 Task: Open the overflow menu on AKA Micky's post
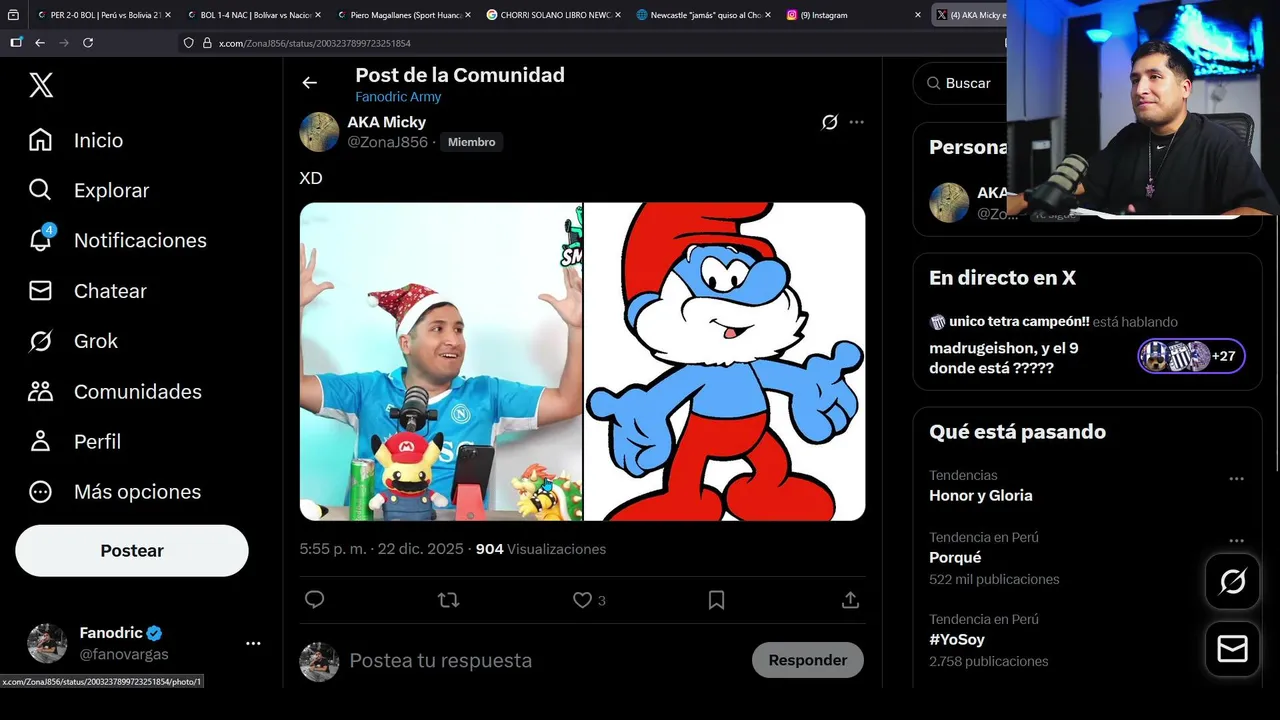tap(856, 122)
